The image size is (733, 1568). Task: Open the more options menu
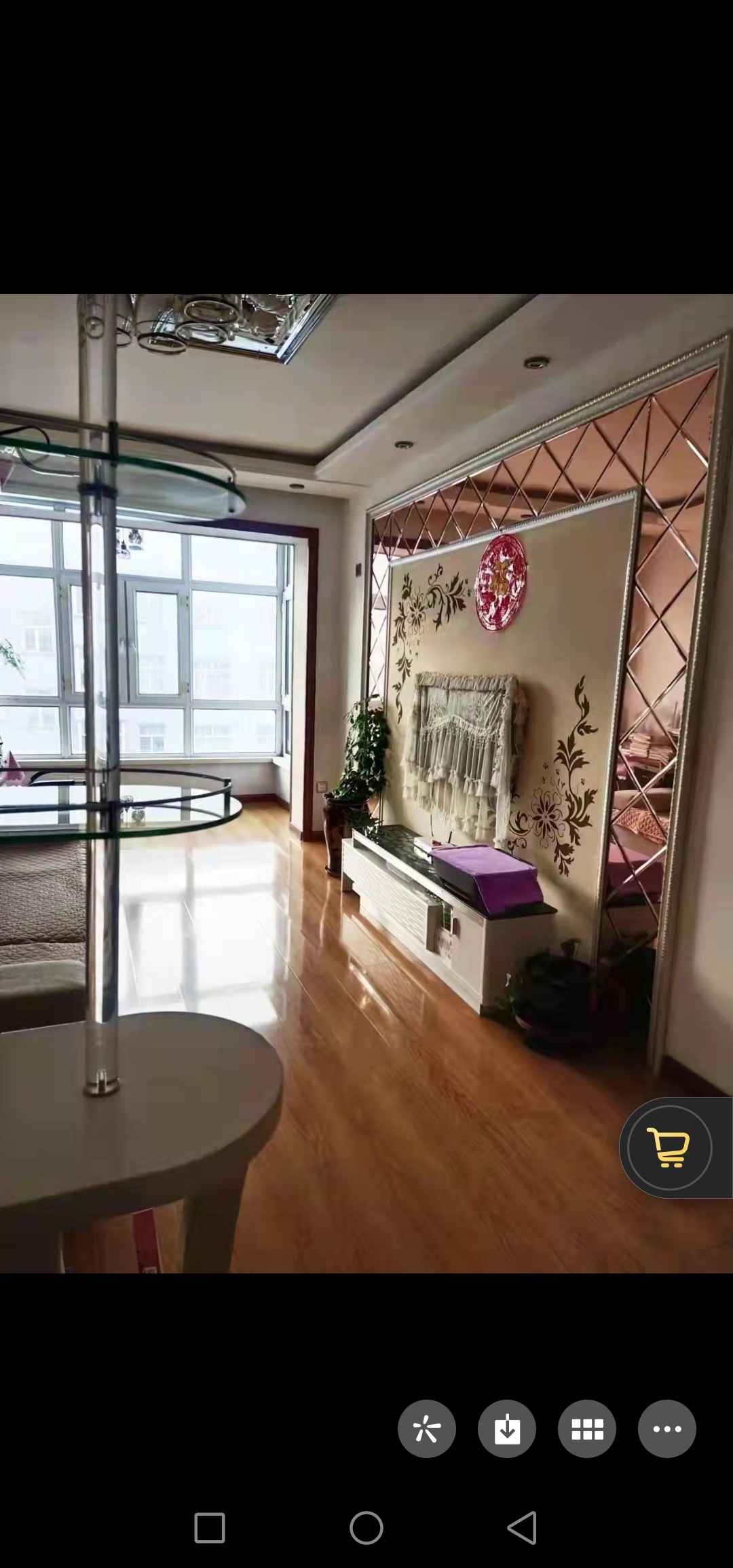[666, 1429]
